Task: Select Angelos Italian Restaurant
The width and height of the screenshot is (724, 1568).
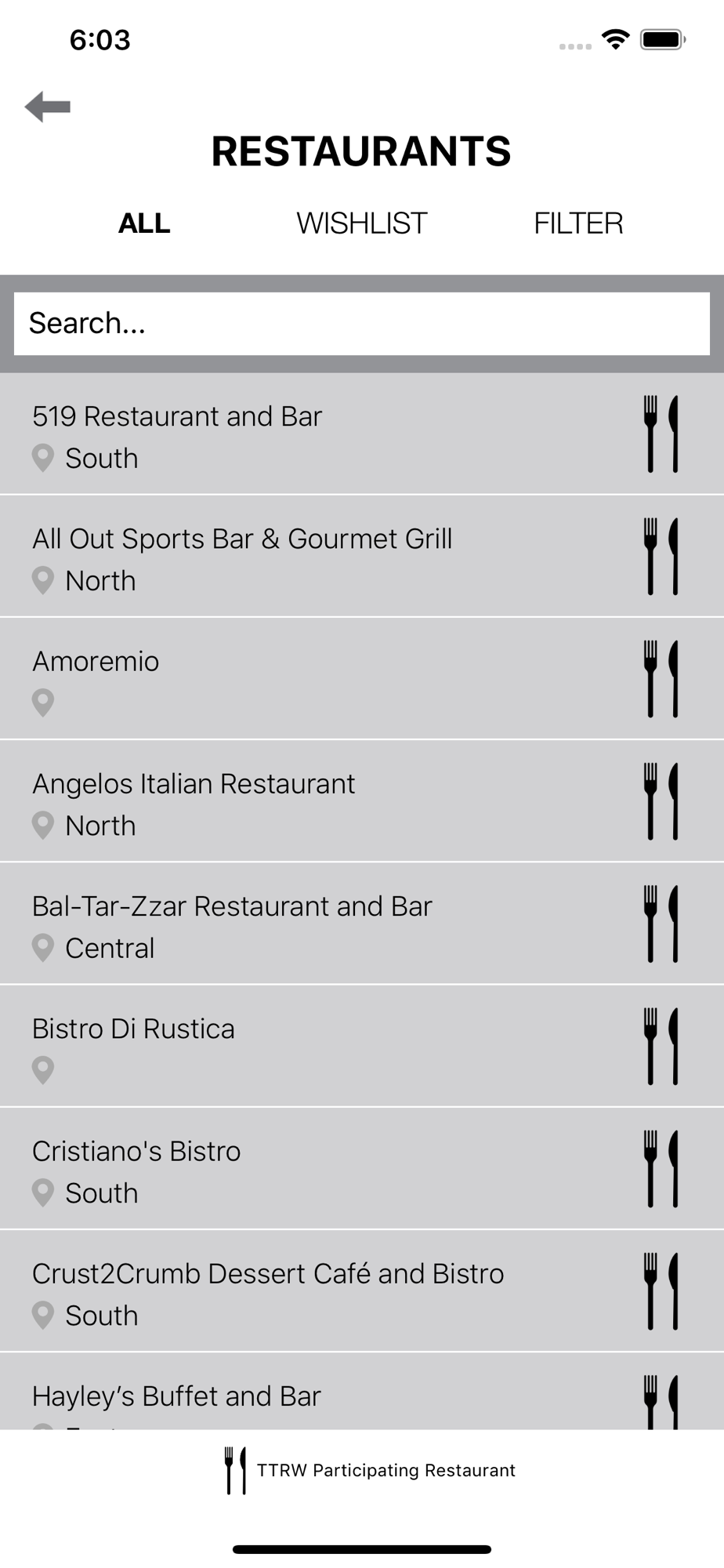Action: point(313,801)
